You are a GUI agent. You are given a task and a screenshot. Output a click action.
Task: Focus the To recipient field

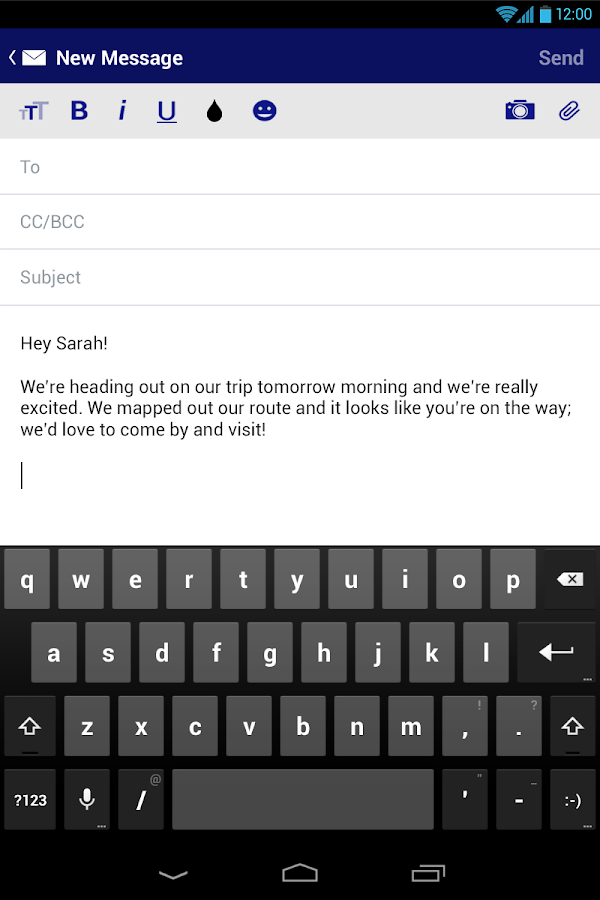(300, 167)
